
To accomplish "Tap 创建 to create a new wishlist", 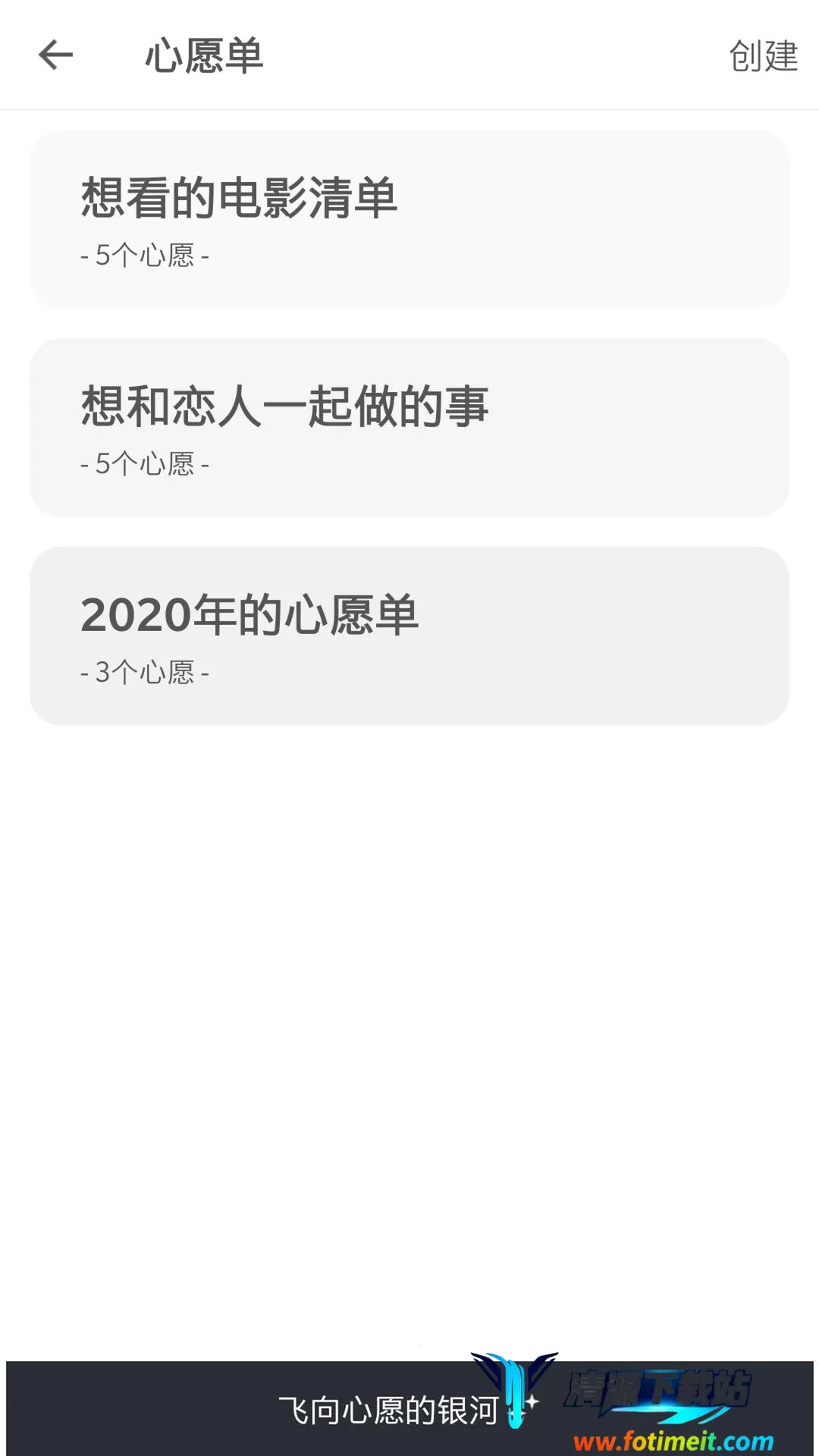I will coord(763,56).
